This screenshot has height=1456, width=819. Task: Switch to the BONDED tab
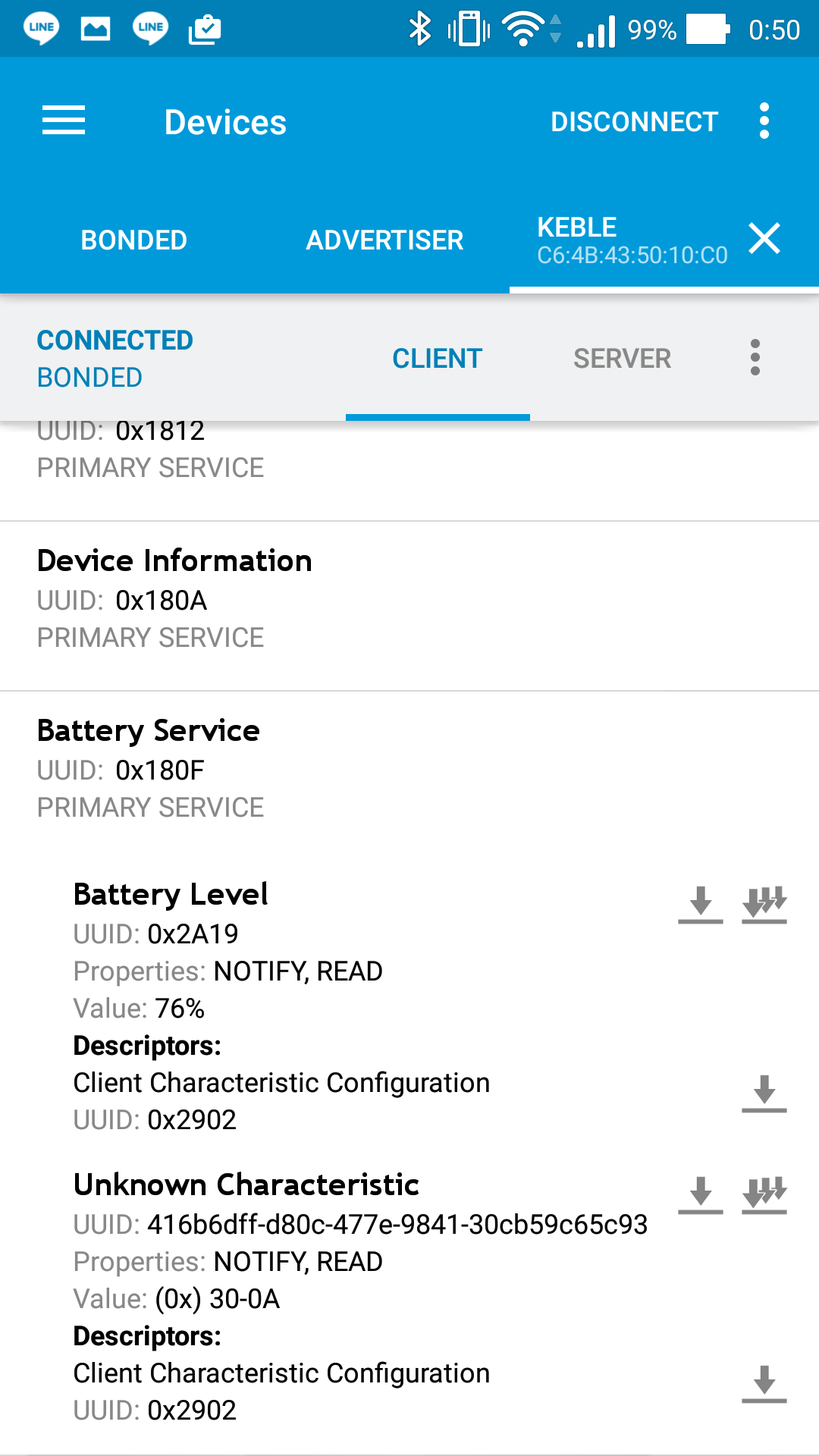coord(133,240)
